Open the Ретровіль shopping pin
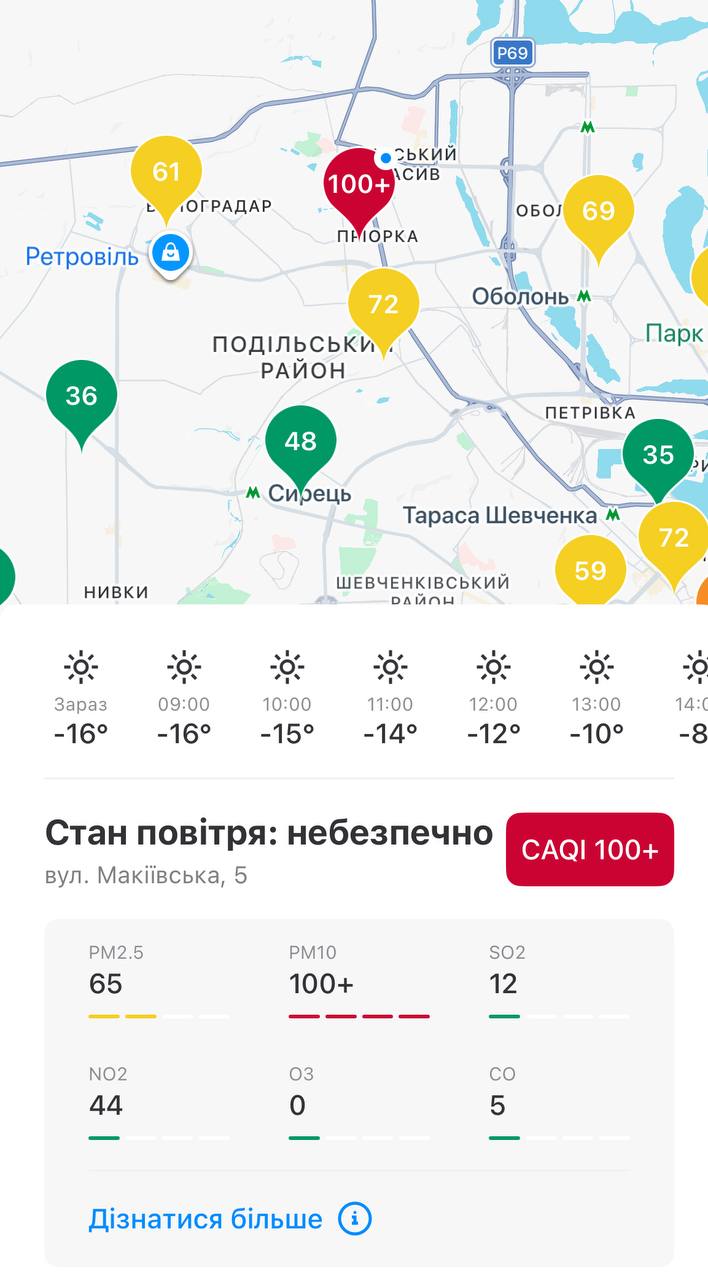The width and height of the screenshot is (708, 1280). click(171, 255)
